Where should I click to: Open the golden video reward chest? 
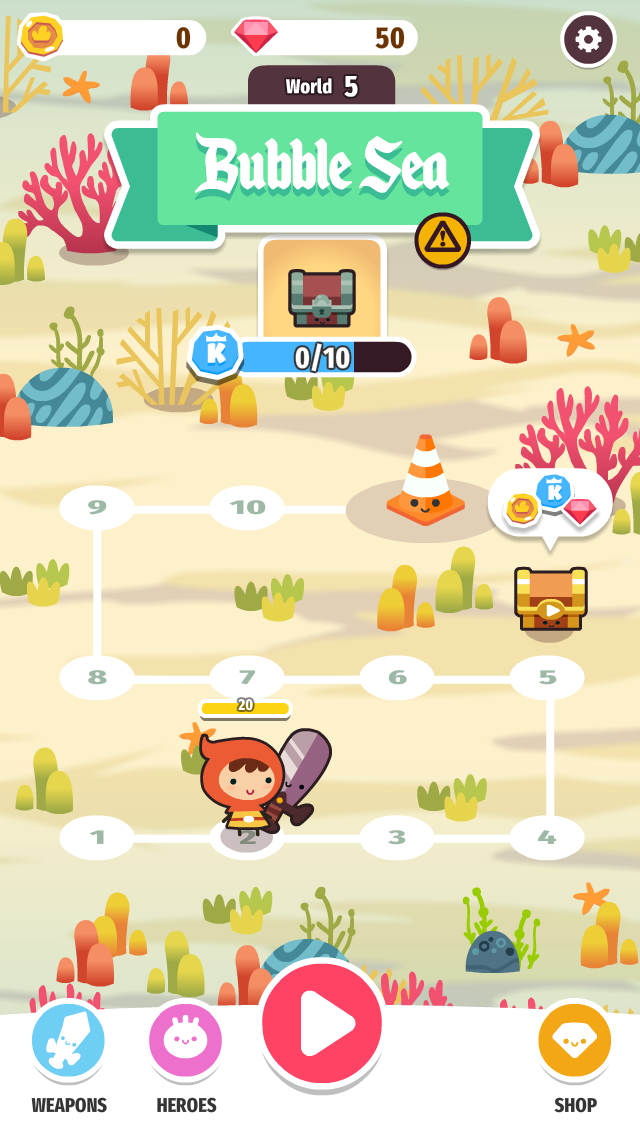(551, 600)
